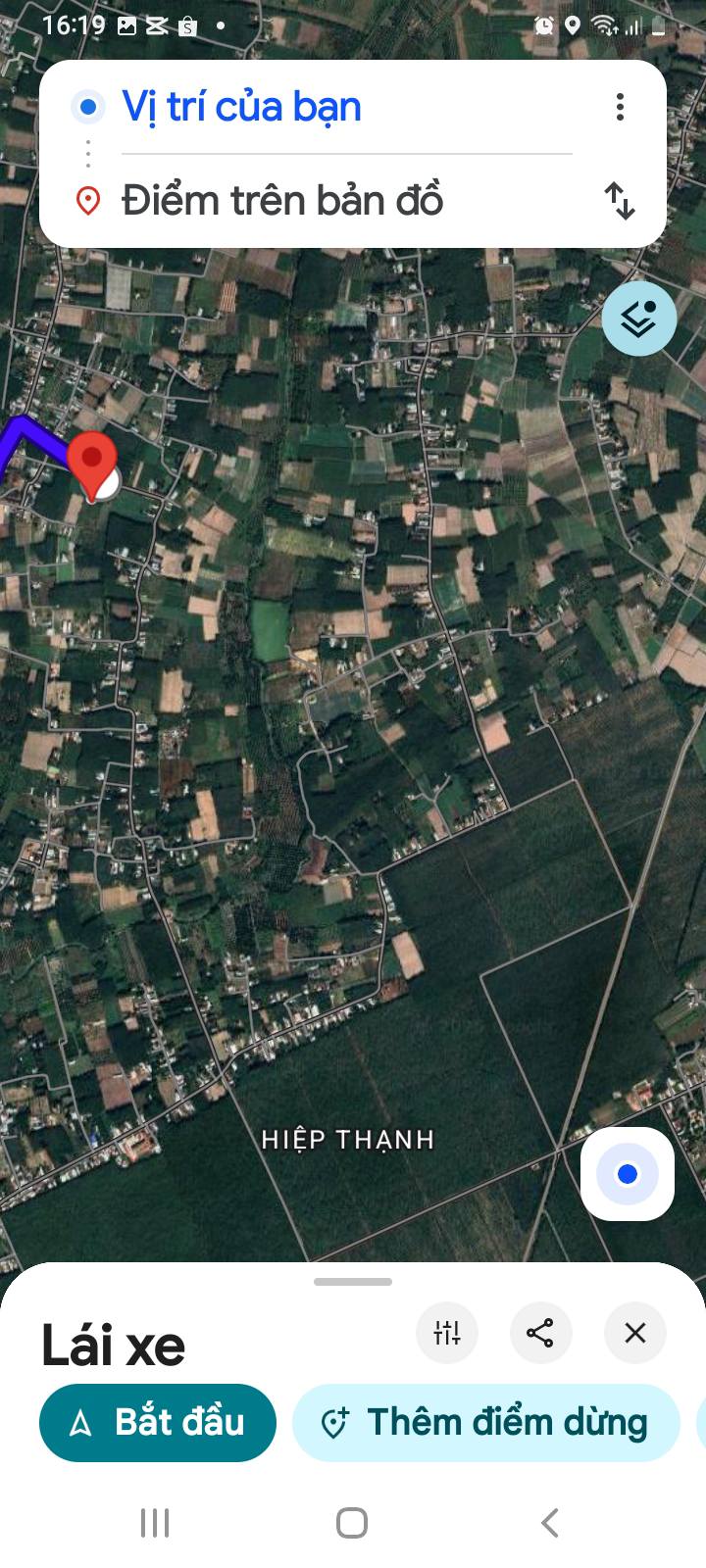Go back using the system back button
This screenshot has width=706, height=1568.
pyautogui.click(x=550, y=1523)
